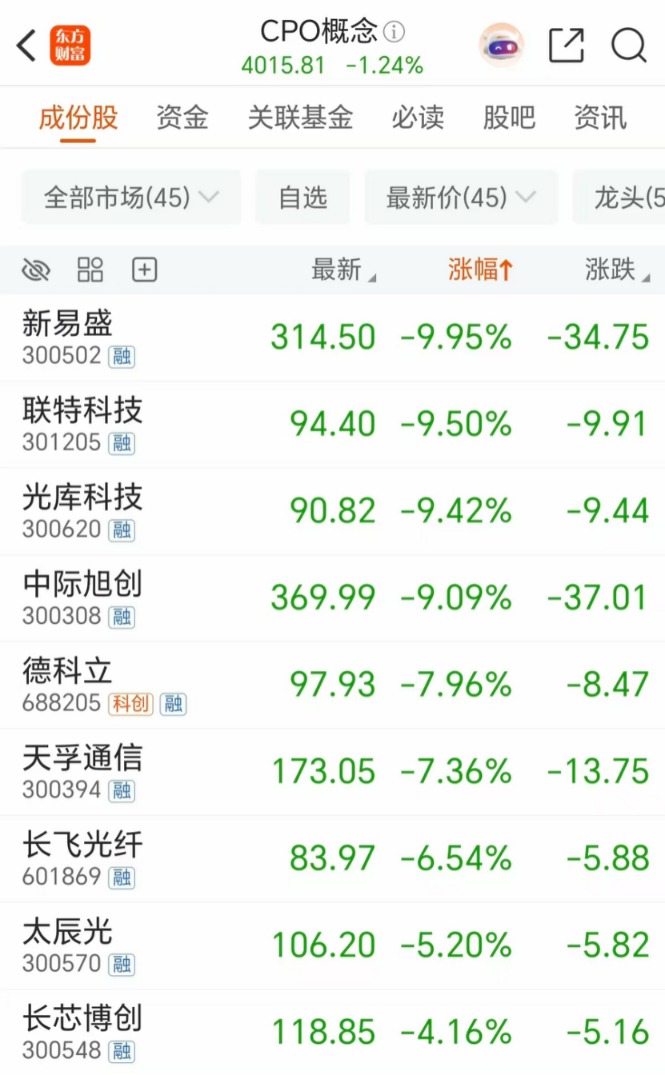Toggle the hide-eye visibility icon

(x=36, y=269)
